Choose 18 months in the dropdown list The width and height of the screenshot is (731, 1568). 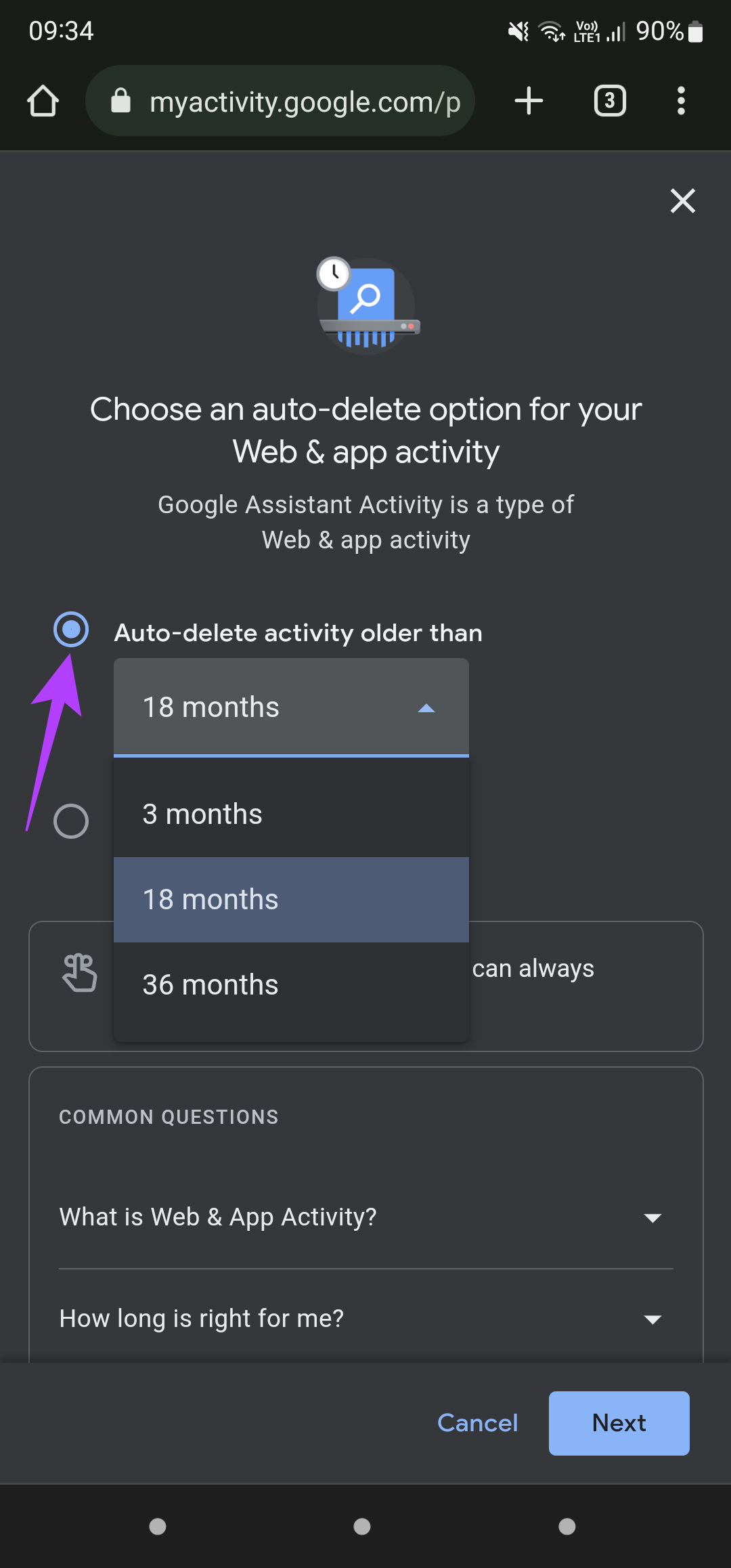(x=291, y=900)
